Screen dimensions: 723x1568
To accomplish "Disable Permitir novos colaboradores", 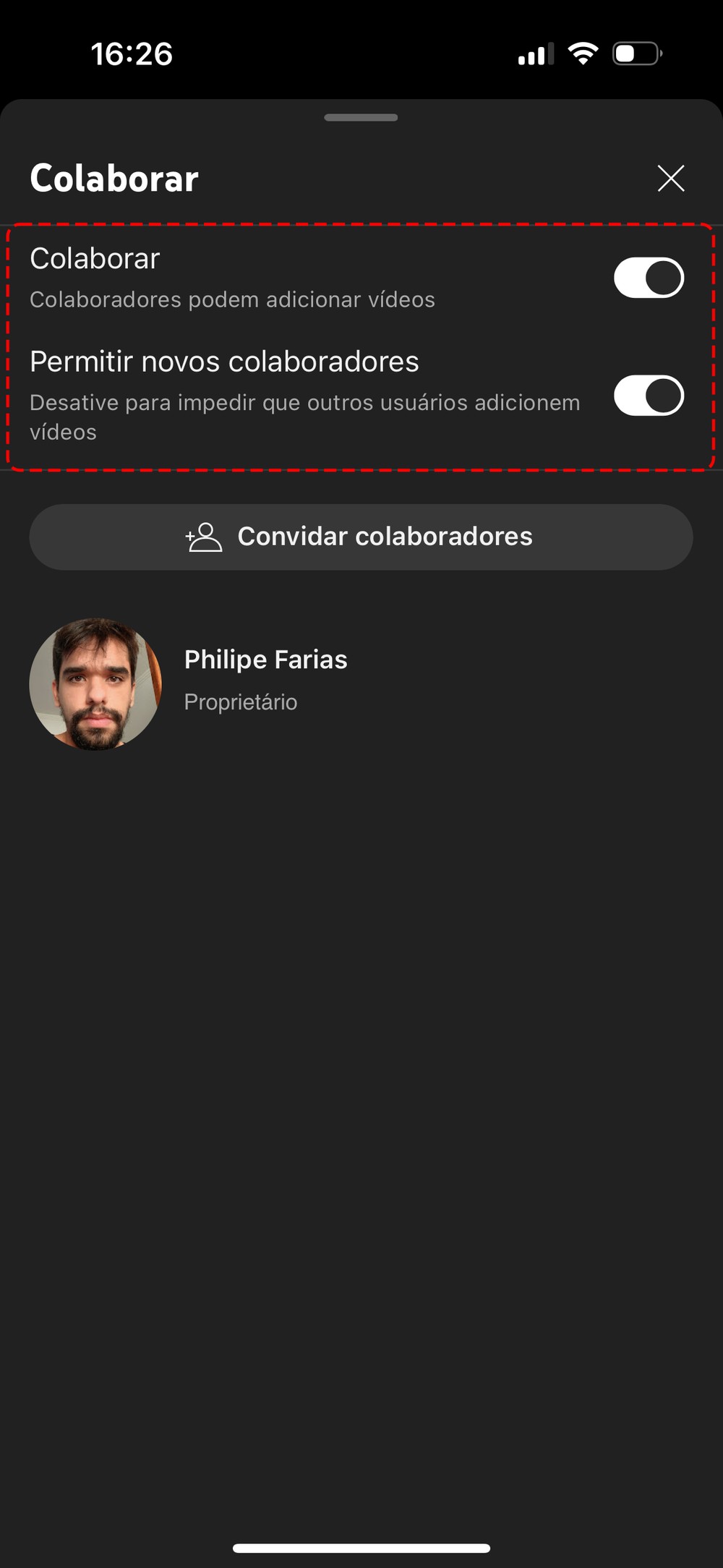I will click(x=649, y=396).
